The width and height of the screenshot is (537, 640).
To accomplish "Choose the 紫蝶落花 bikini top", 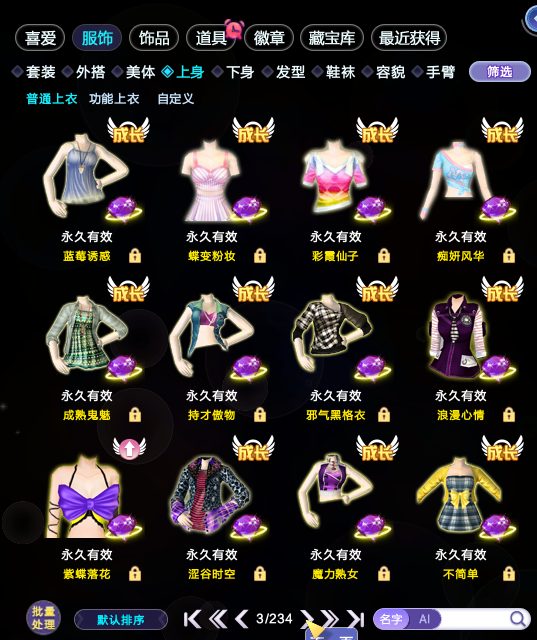I will (x=87, y=495).
